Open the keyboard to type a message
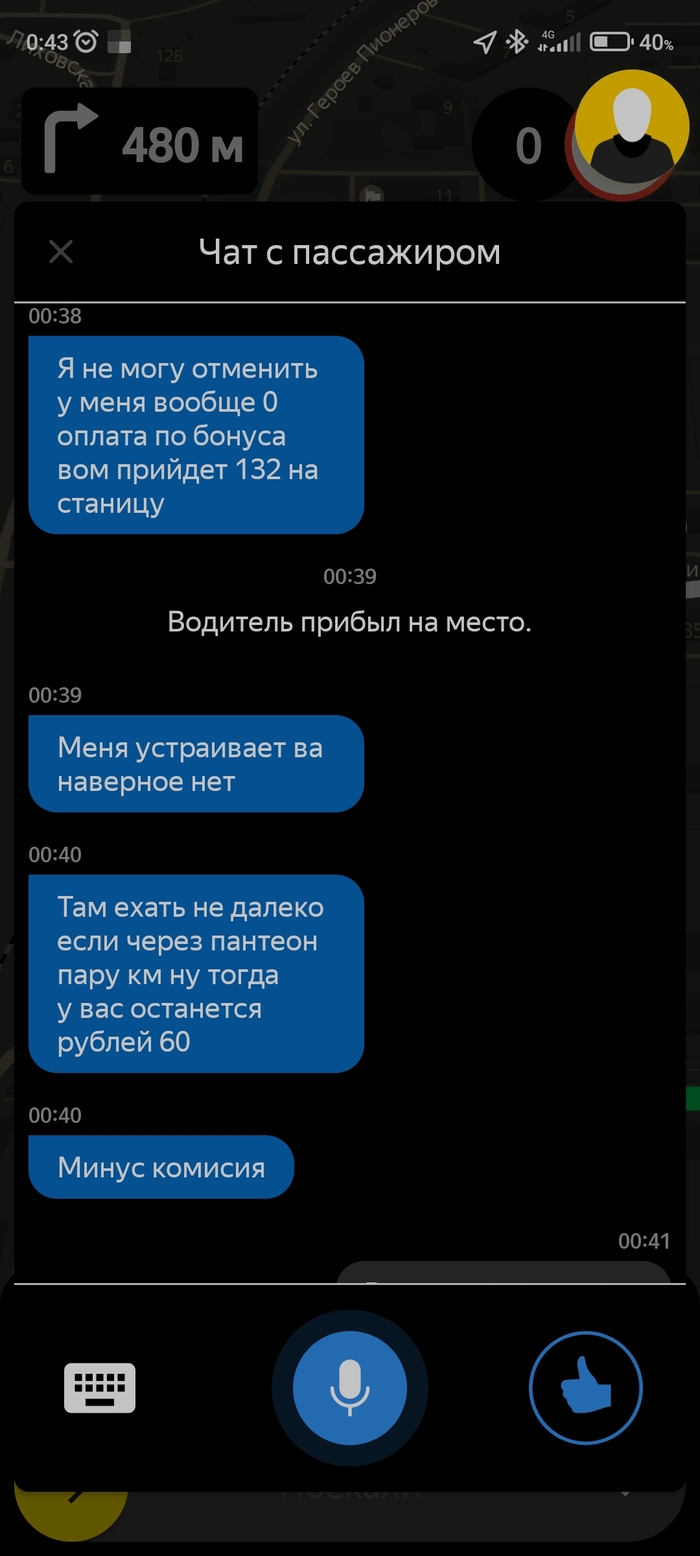This screenshot has width=700, height=1556. coord(100,1389)
